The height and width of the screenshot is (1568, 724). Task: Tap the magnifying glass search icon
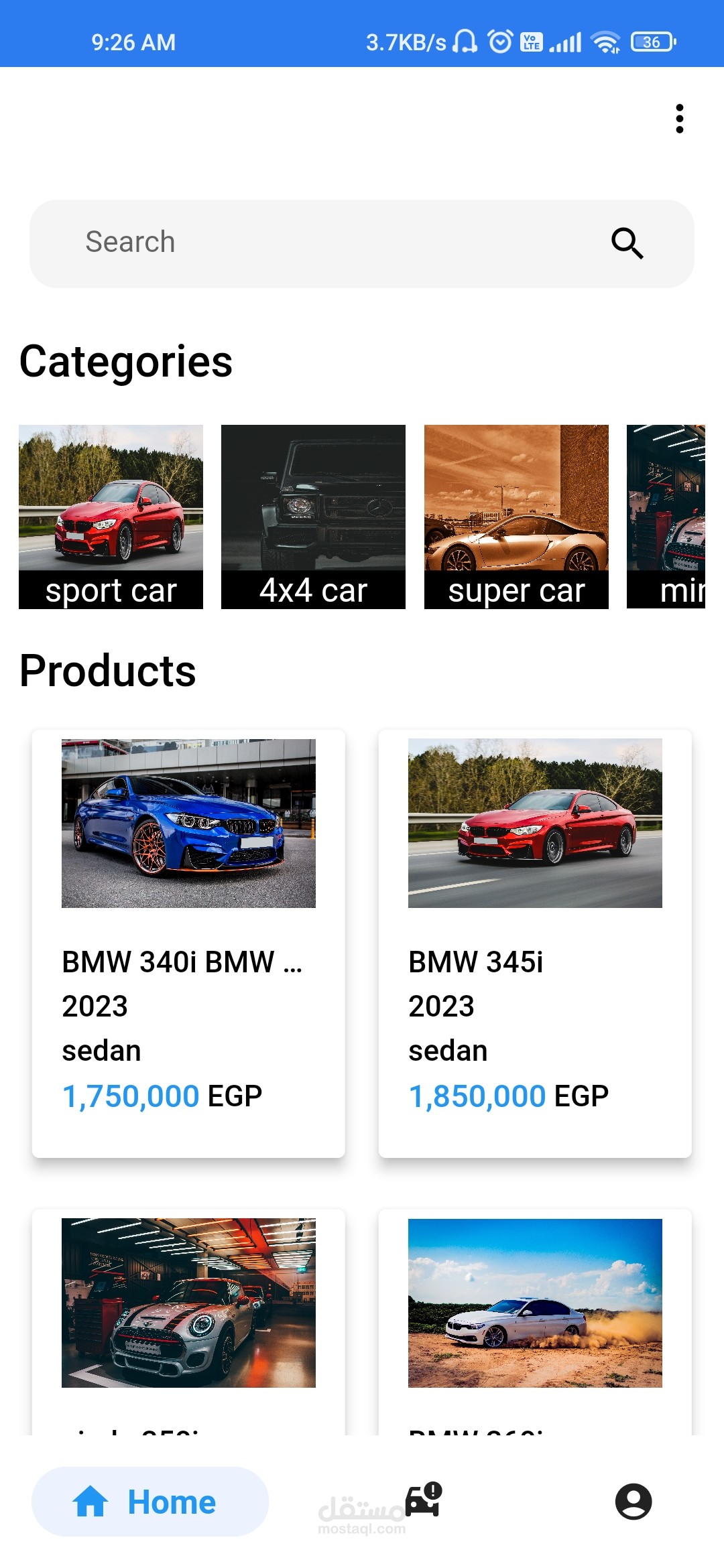627,243
